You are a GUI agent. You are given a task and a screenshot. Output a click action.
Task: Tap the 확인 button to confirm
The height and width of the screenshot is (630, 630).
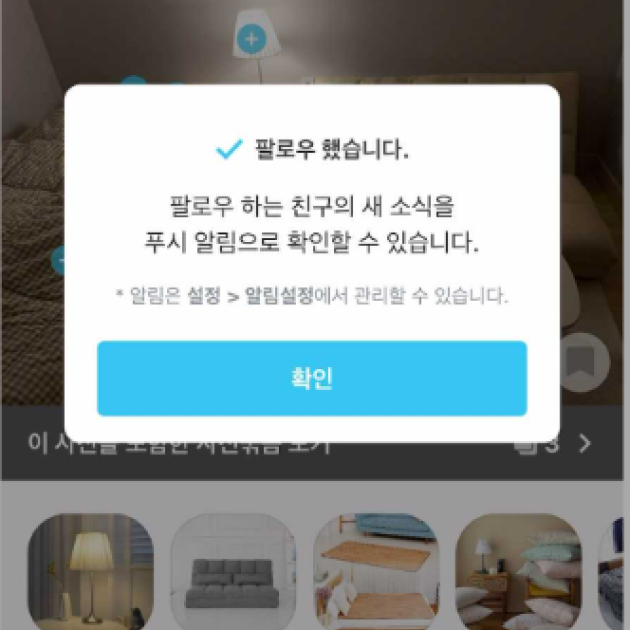point(311,378)
